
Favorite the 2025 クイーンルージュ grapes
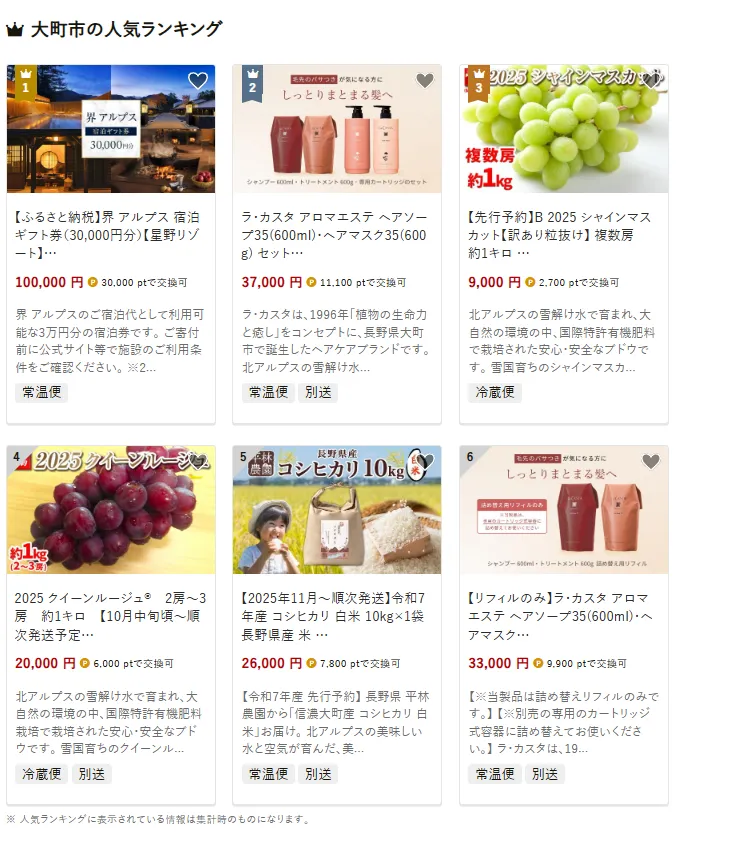click(x=198, y=462)
